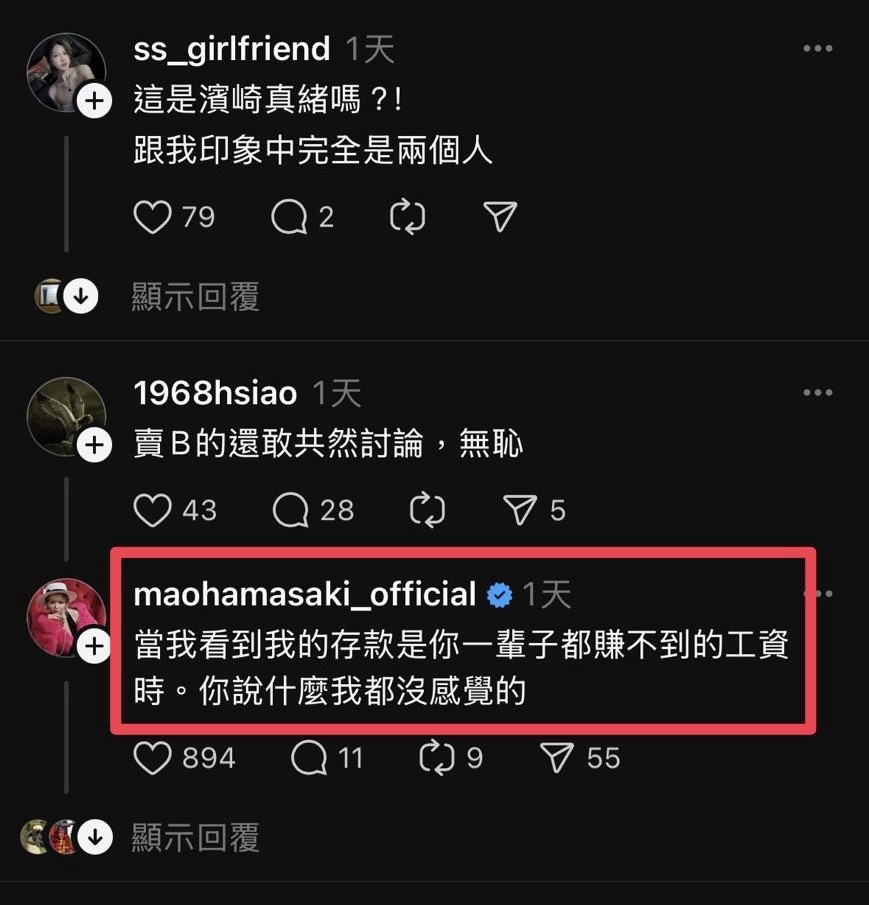Repost ss_girlfriend's comment
Image resolution: width=869 pixels, height=905 pixels.
coord(407,217)
